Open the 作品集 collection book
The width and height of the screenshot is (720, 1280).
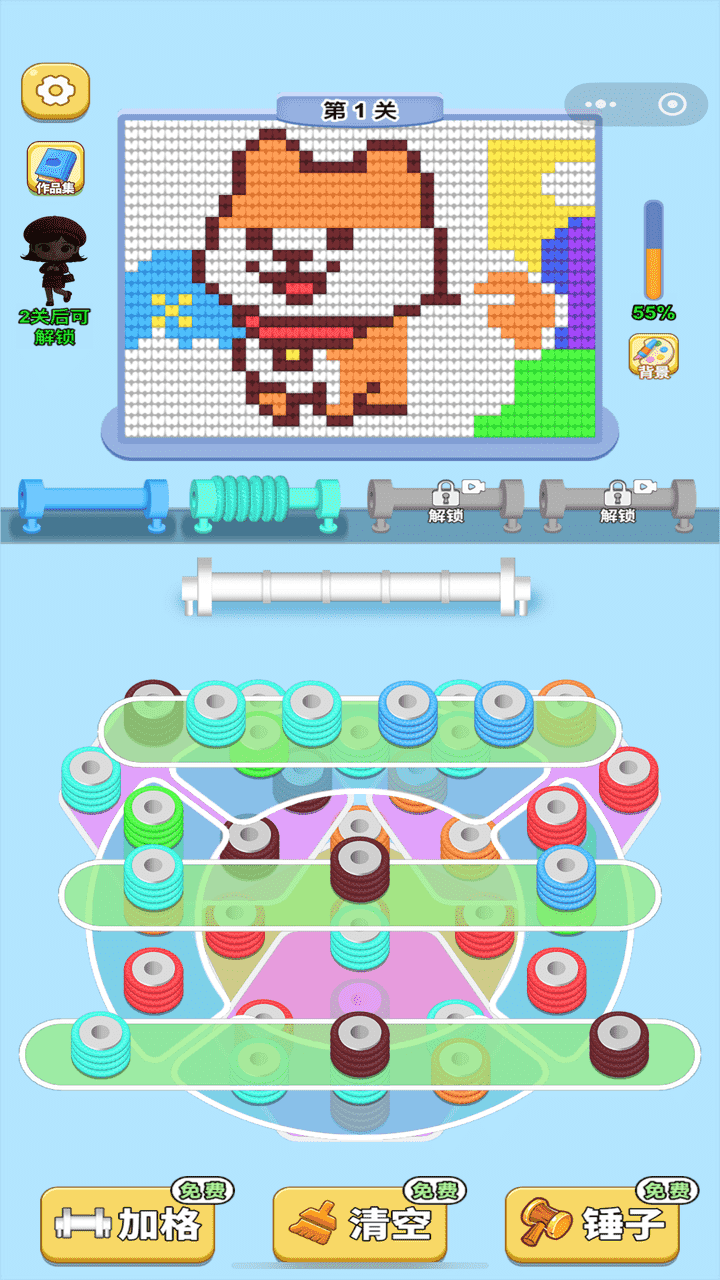click(x=56, y=167)
